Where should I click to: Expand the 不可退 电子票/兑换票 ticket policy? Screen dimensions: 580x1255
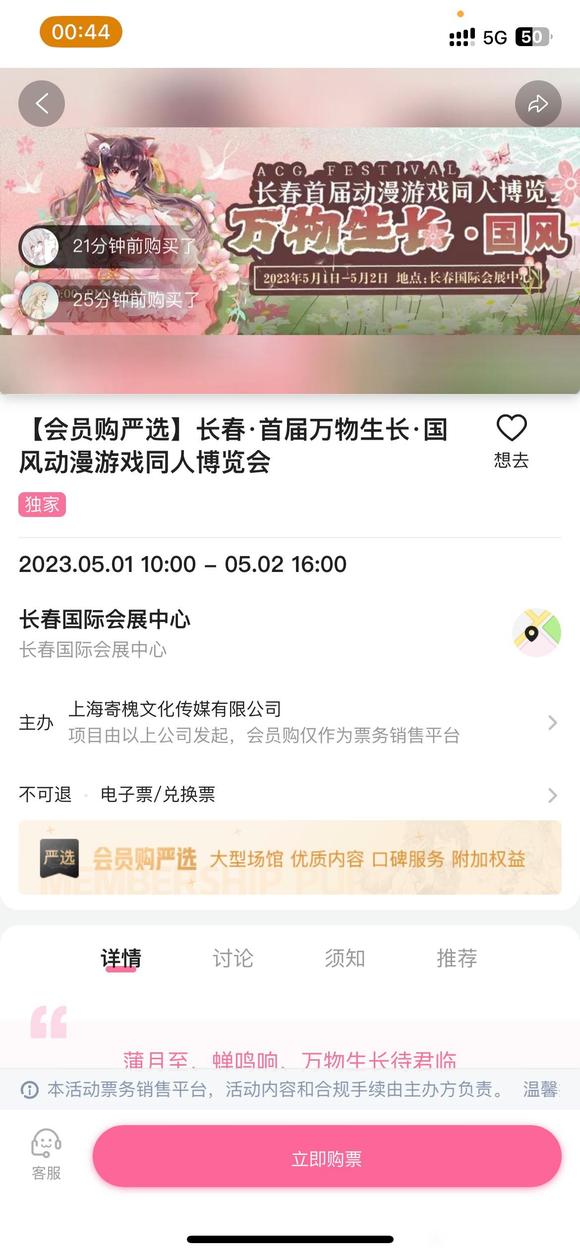(x=290, y=795)
